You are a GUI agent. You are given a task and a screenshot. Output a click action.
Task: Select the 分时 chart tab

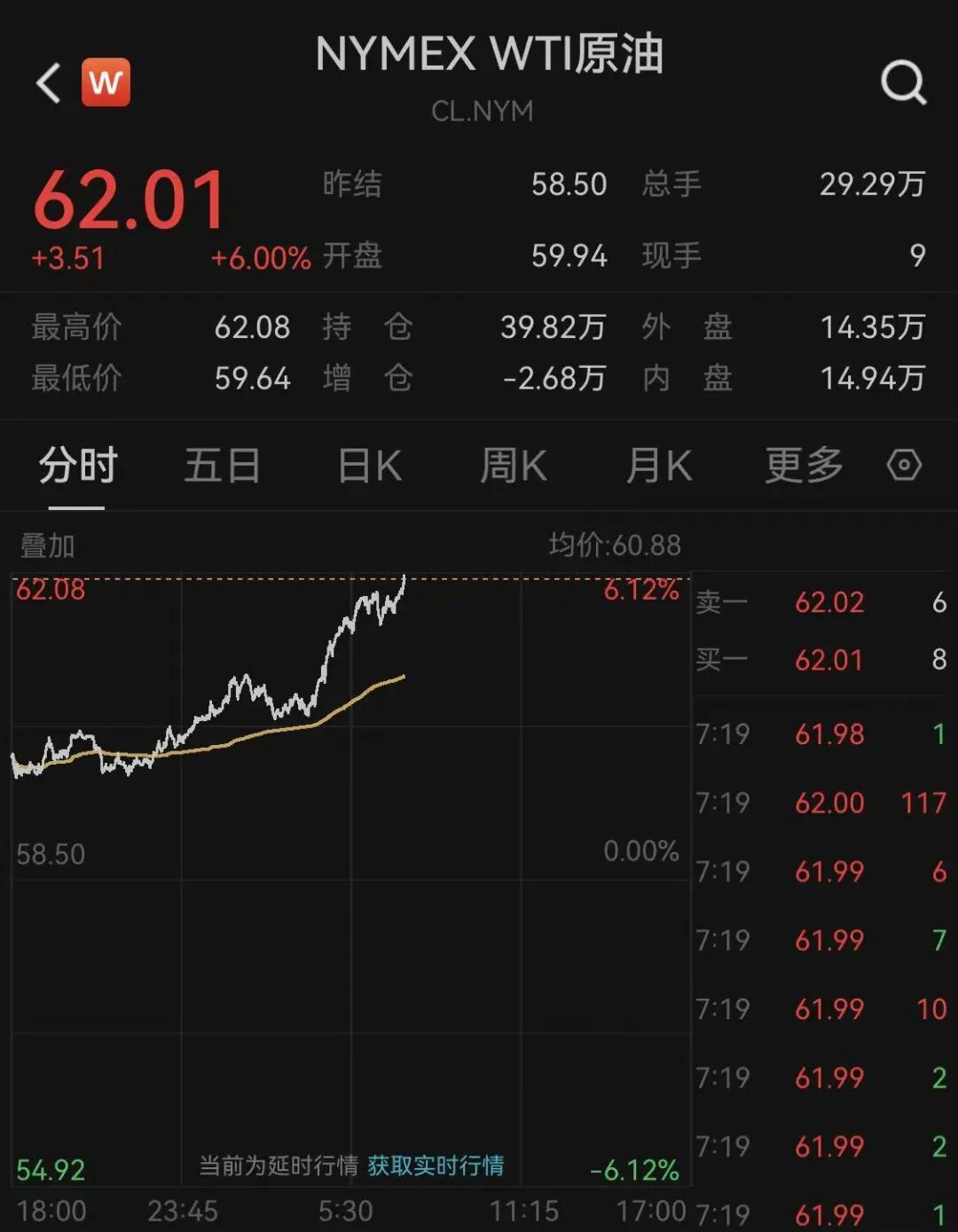pyautogui.click(x=77, y=466)
